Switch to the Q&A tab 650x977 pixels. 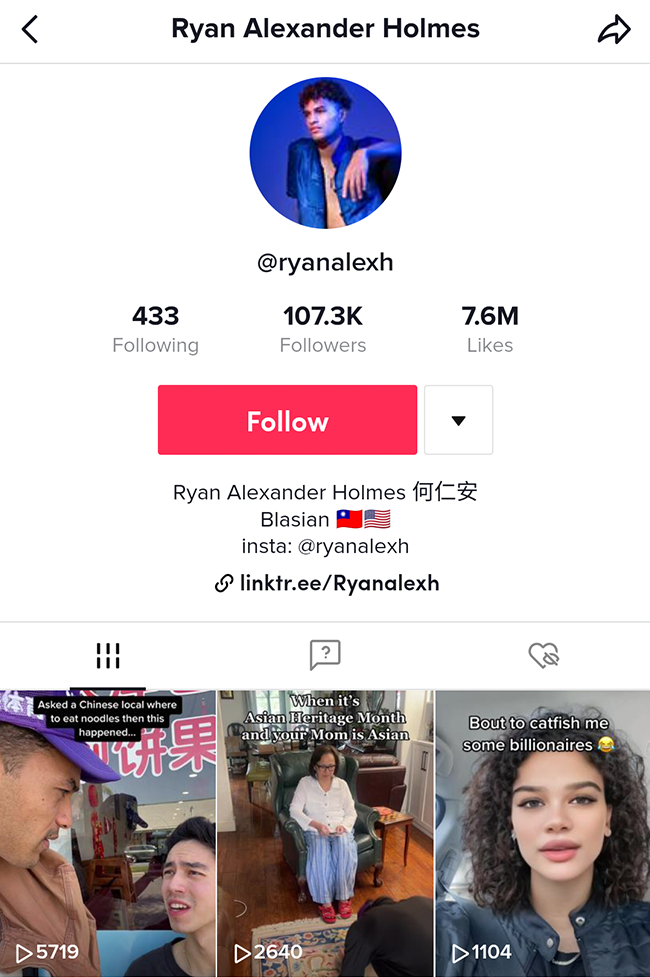pos(325,656)
